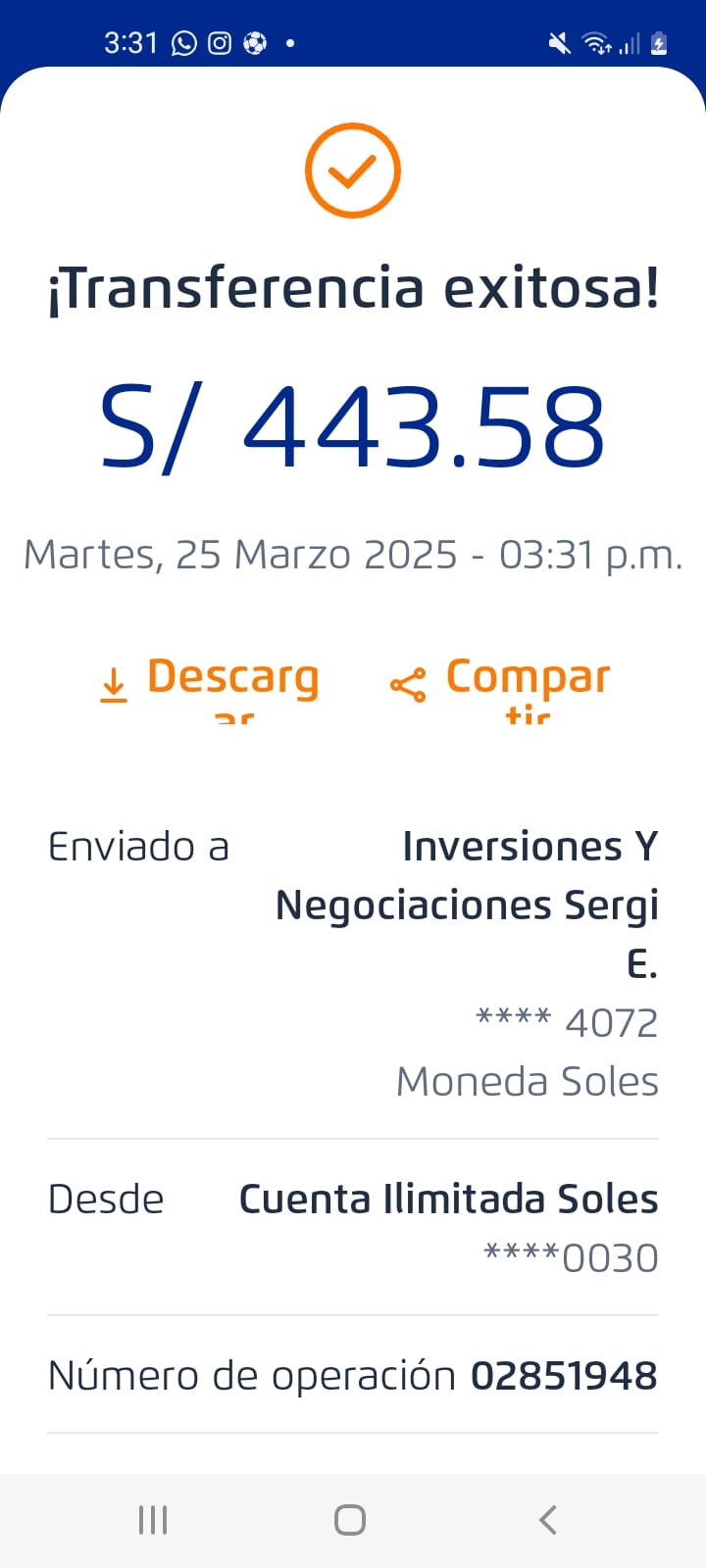Return to the phone's home screen
The width and height of the screenshot is (706, 1568).
350,1520
